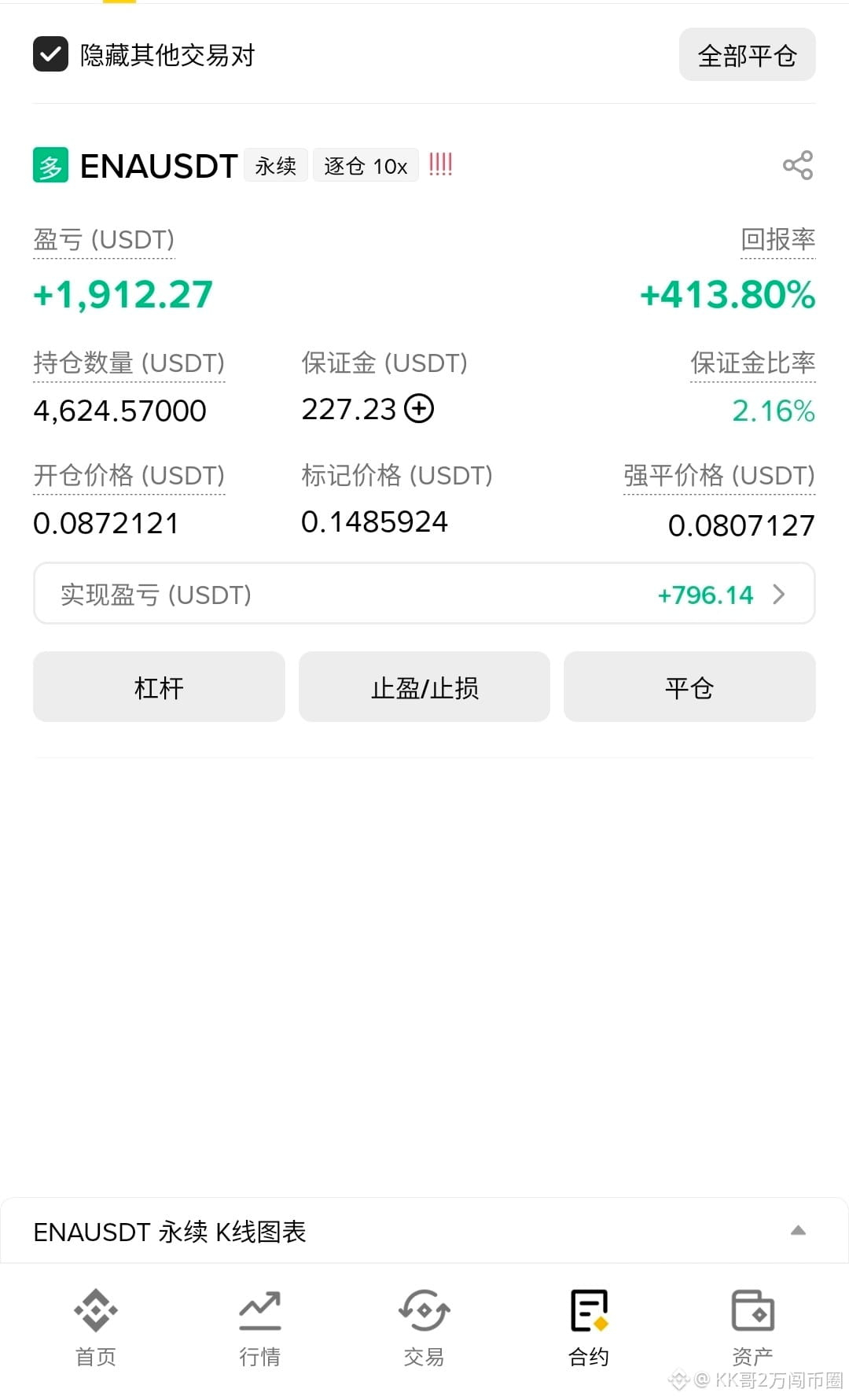Open the 交易 tab
The height and width of the screenshot is (1400, 849).
(424, 1328)
